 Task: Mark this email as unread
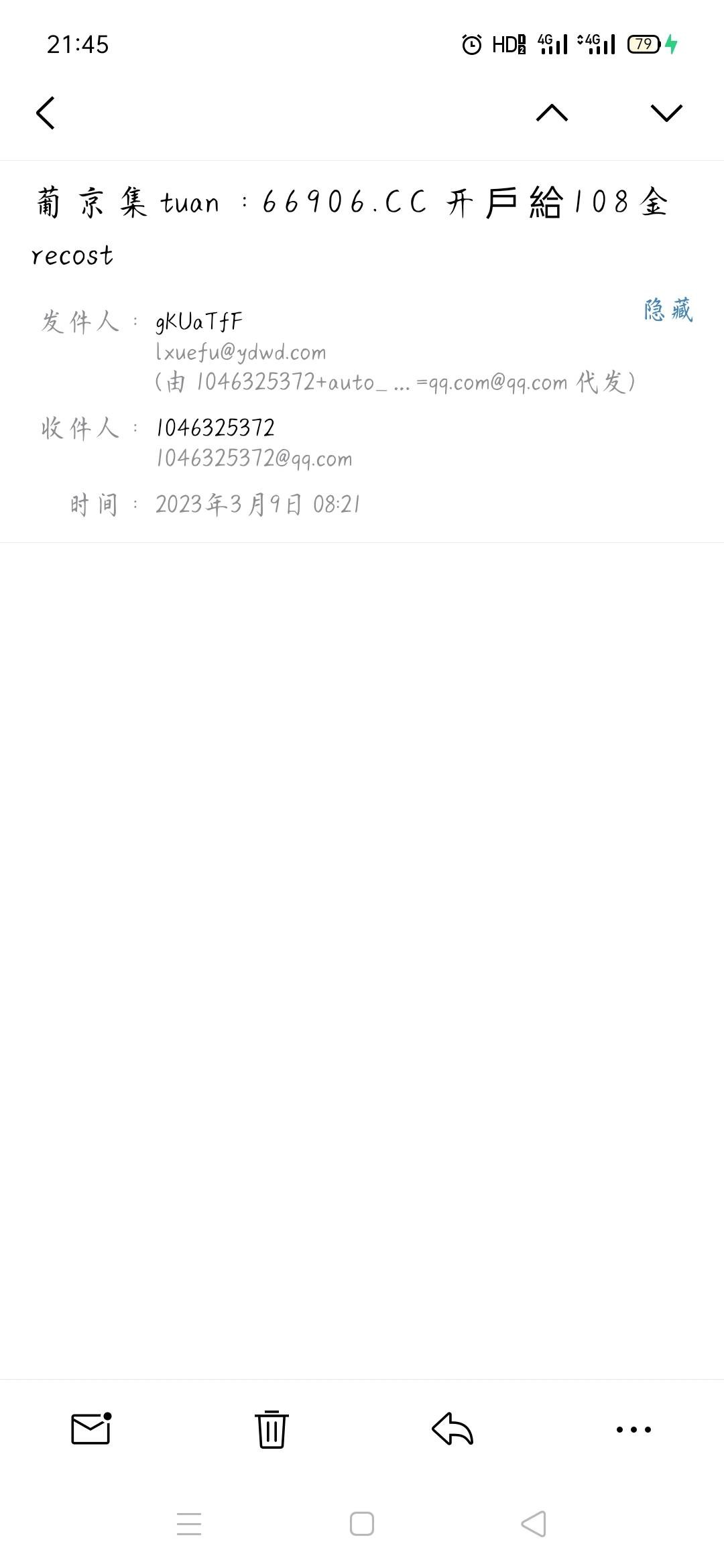click(90, 1429)
